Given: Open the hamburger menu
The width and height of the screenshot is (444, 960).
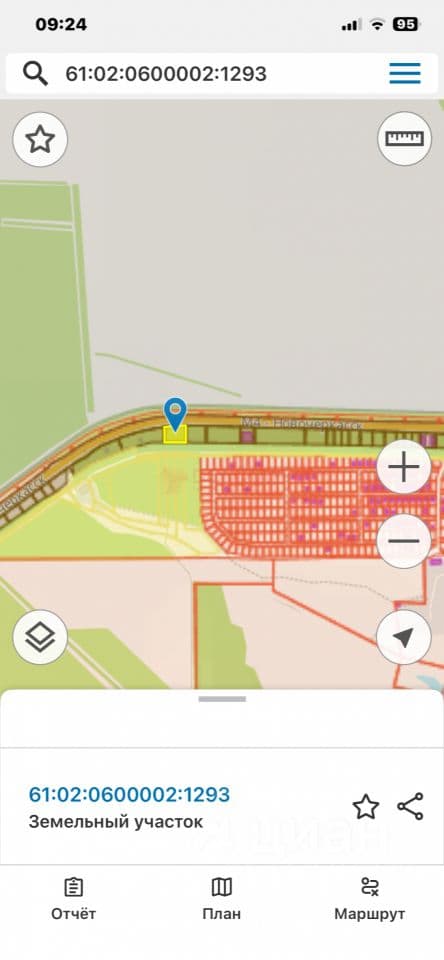Looking at the screenshot, I should coord(405,73).
